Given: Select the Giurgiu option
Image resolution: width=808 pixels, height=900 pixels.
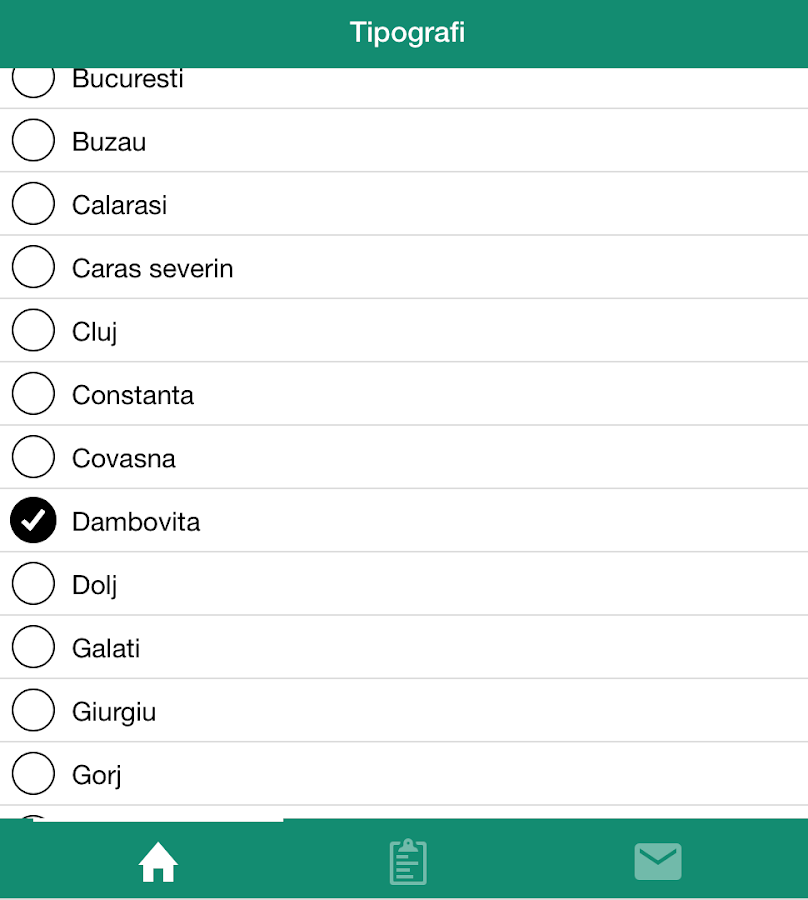Looking at the screenshot, I should click(x=33, y=710).
